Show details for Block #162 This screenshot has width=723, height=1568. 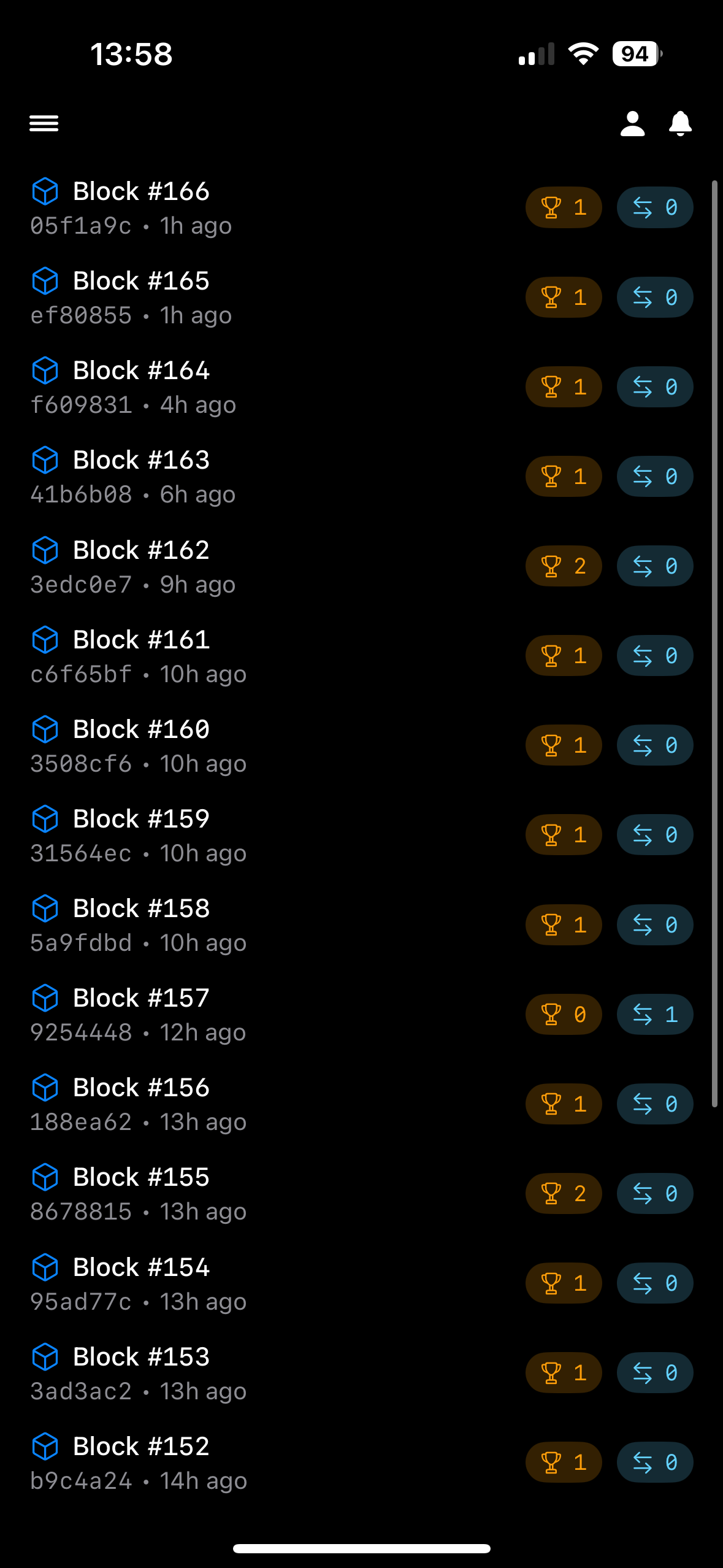[362, 566]
